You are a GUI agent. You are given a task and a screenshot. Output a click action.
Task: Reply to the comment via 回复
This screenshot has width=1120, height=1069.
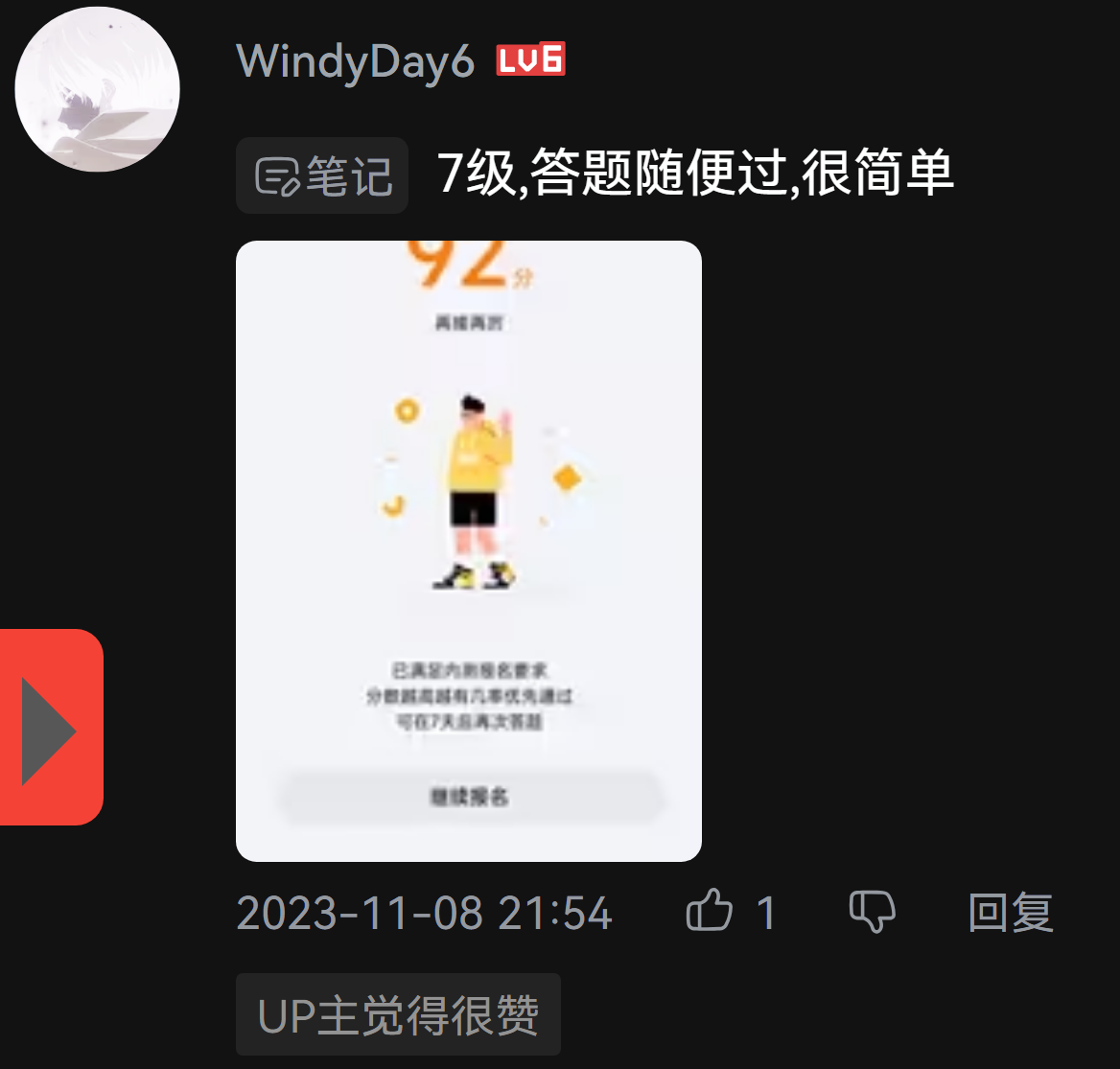1010,912
